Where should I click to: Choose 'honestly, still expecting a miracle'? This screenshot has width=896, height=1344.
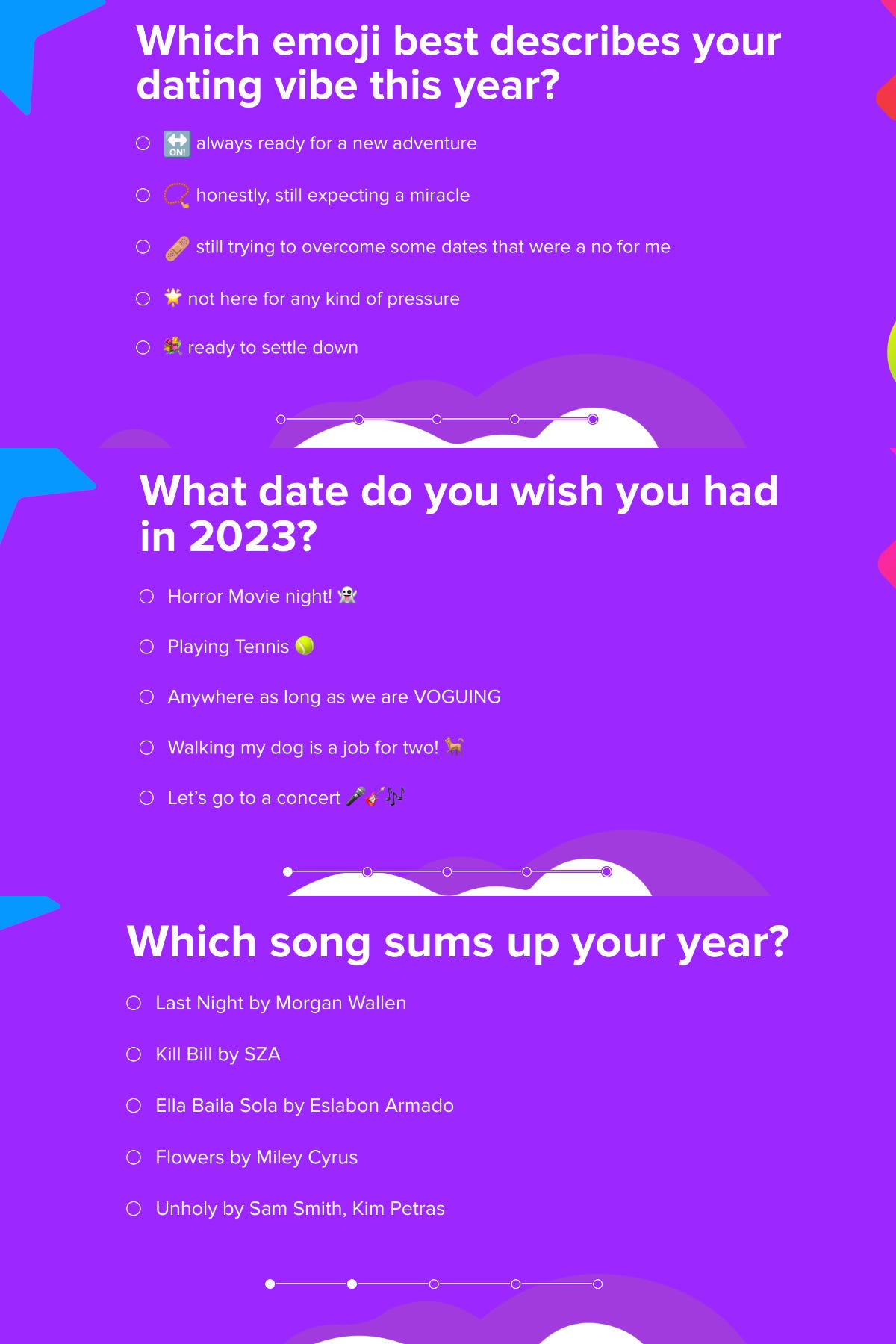(143, 196)
